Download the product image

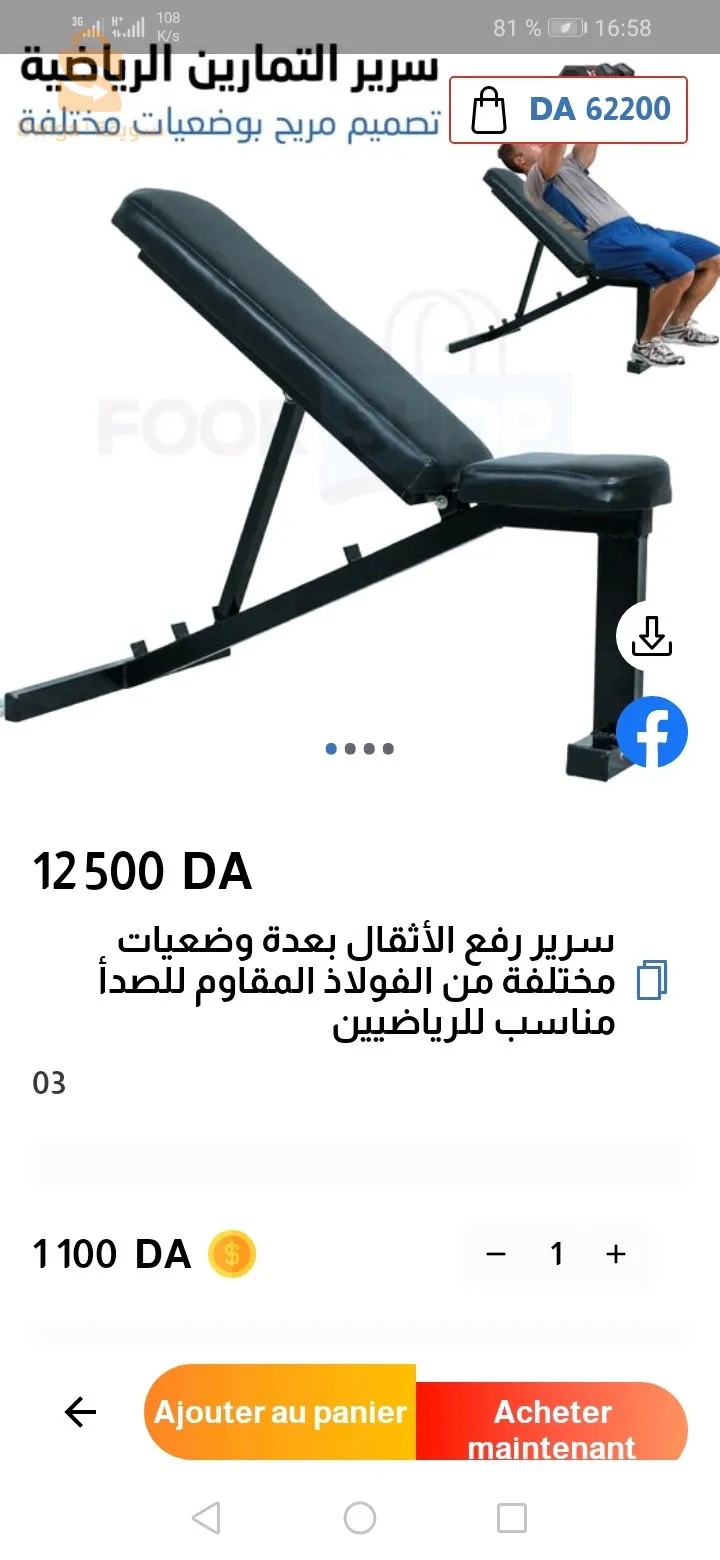[x=651, y=636]
